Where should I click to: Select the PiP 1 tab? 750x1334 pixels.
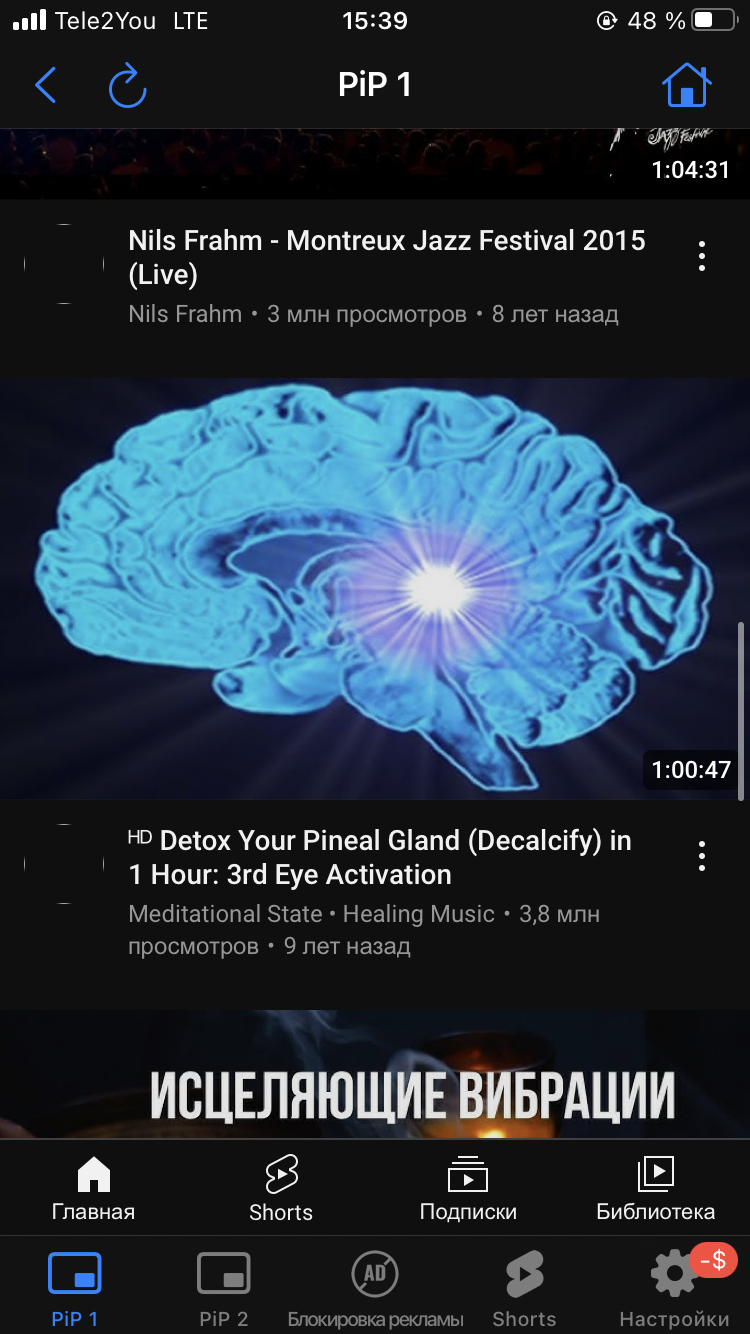75,1289
